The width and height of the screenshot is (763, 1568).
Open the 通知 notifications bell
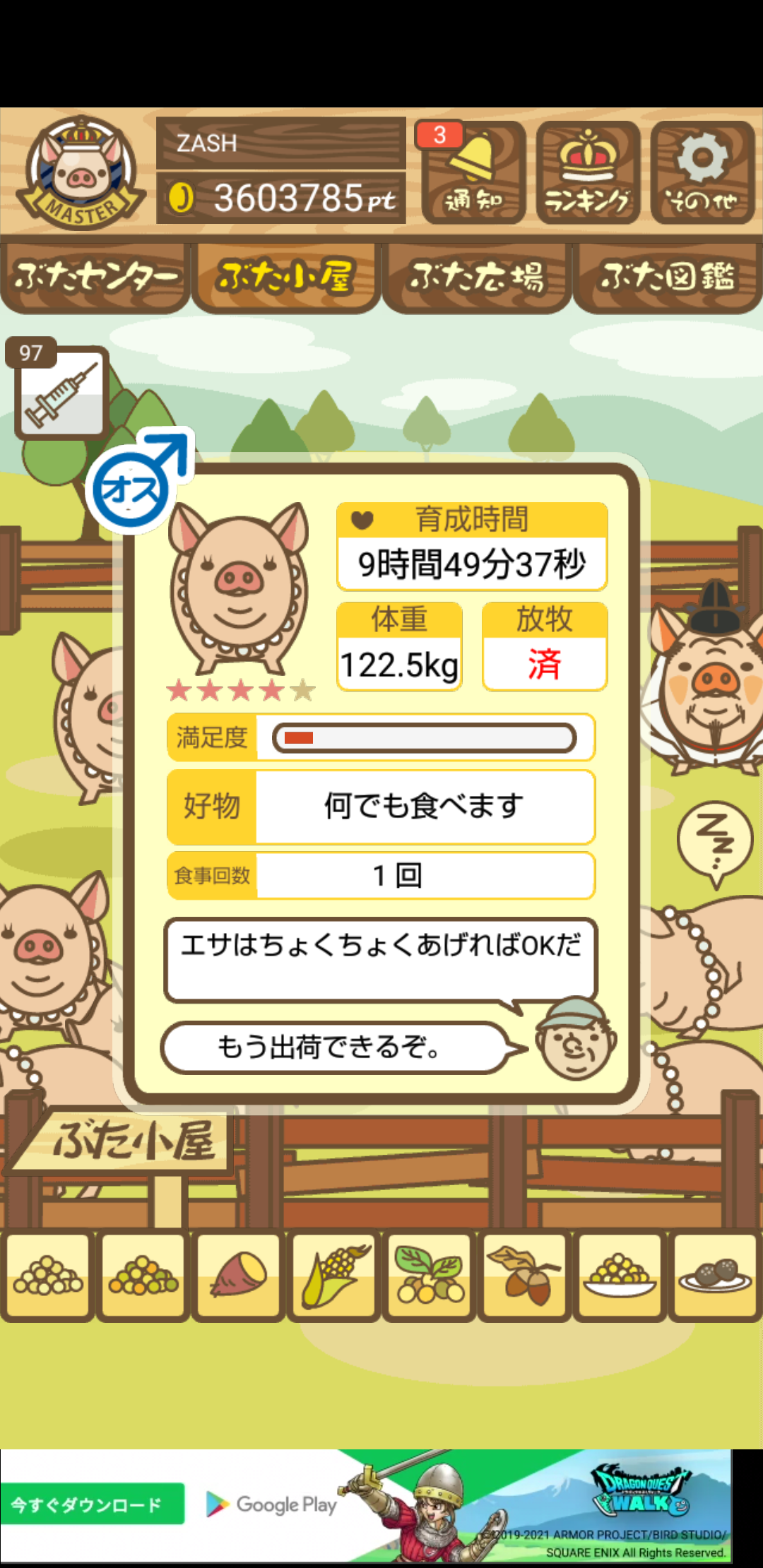pos(473,172)
